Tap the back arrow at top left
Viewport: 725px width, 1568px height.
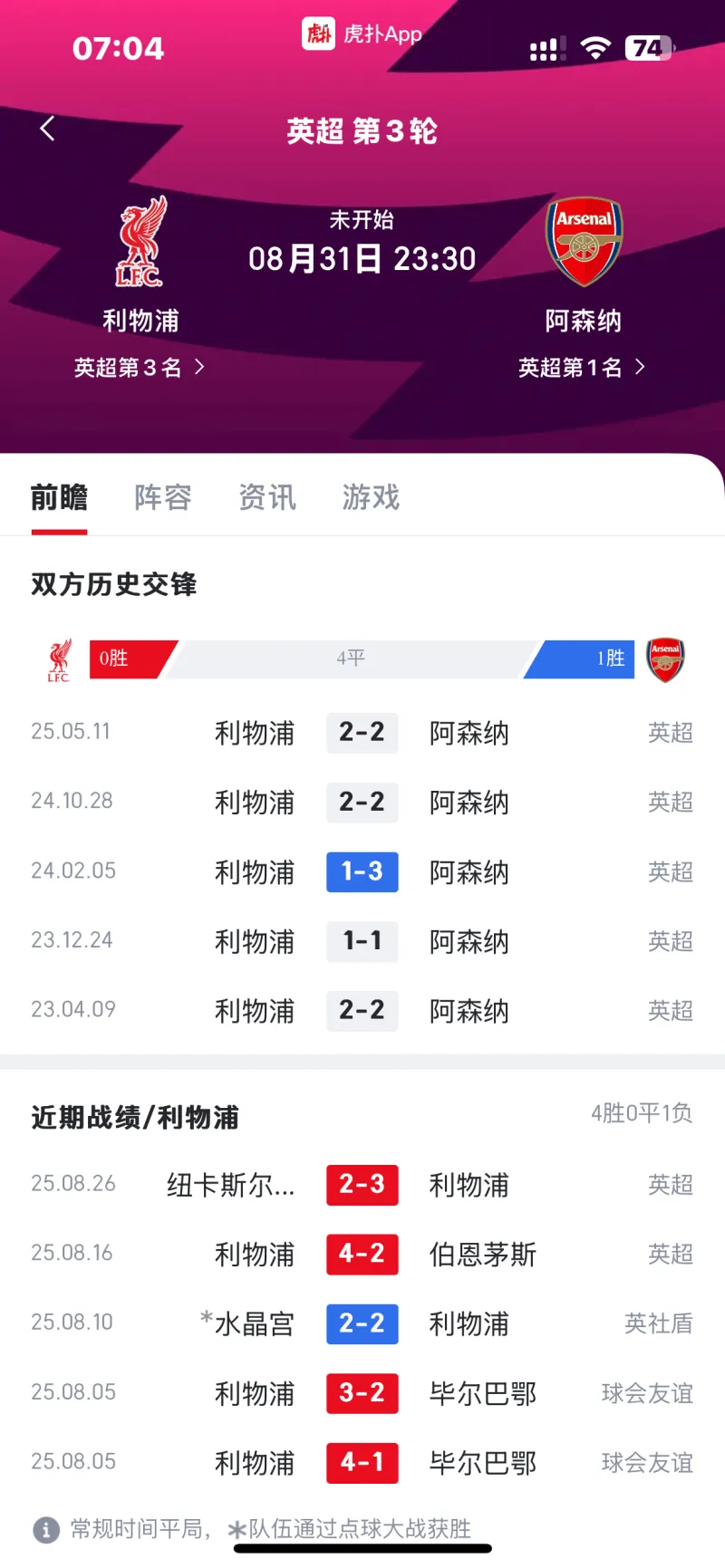tap(47, 128)
